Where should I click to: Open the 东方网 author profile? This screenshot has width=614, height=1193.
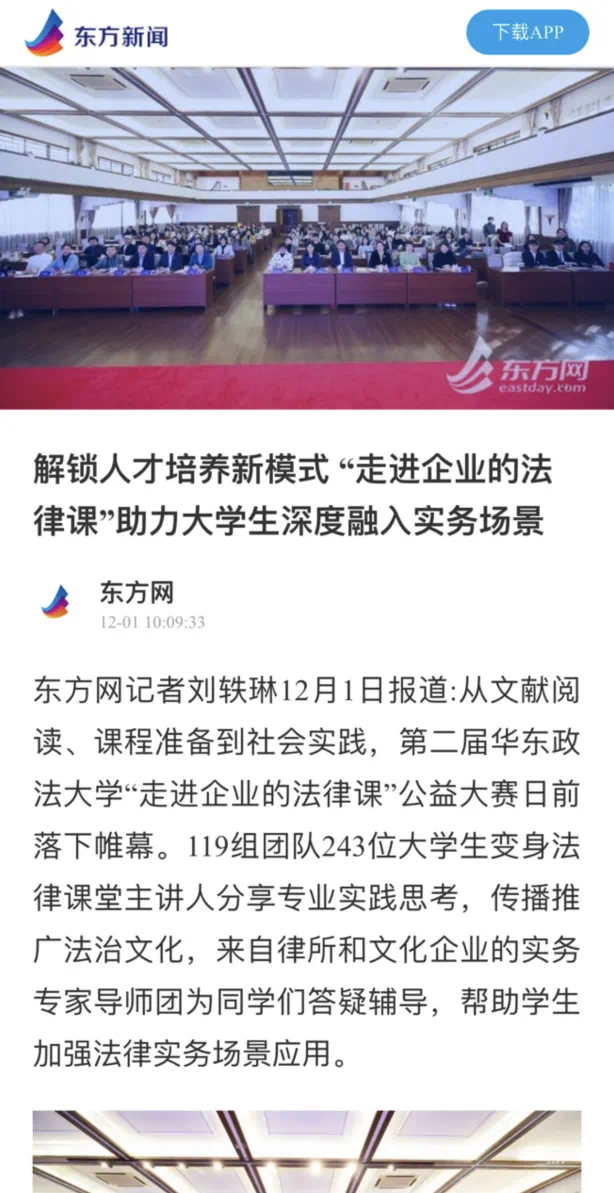(136, 592)
